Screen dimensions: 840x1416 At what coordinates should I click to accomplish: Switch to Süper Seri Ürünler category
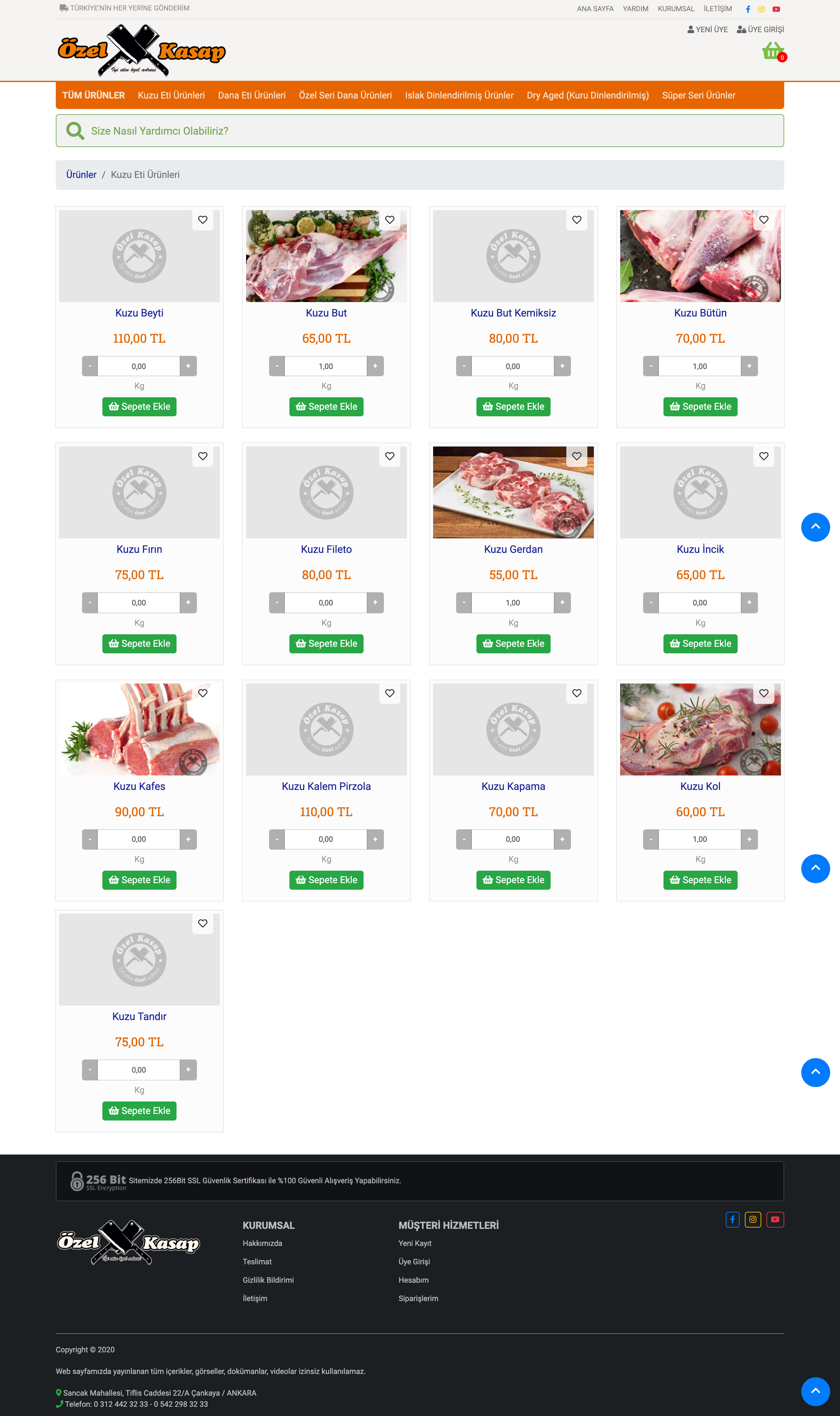tap(699, 95)
